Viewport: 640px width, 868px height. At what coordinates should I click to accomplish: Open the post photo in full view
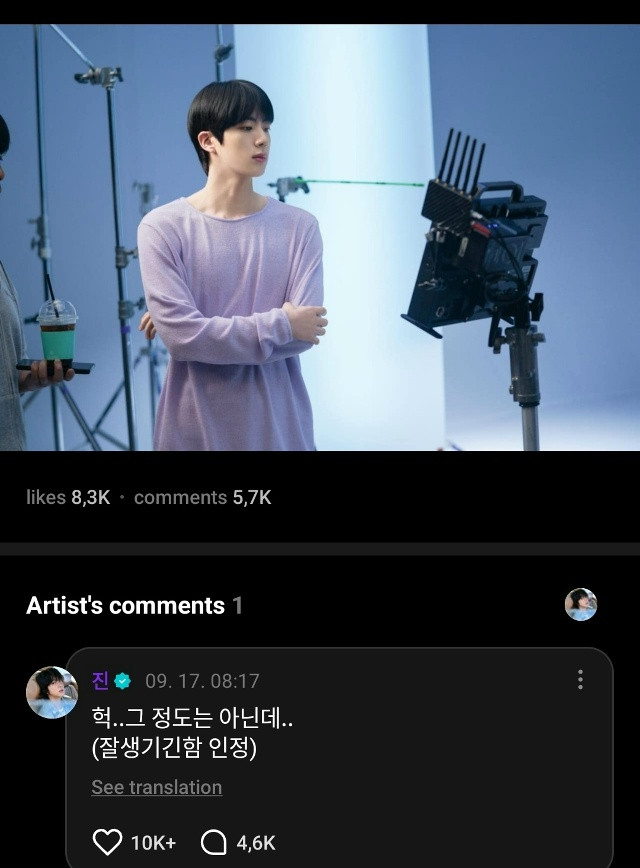tap(320, 237)
